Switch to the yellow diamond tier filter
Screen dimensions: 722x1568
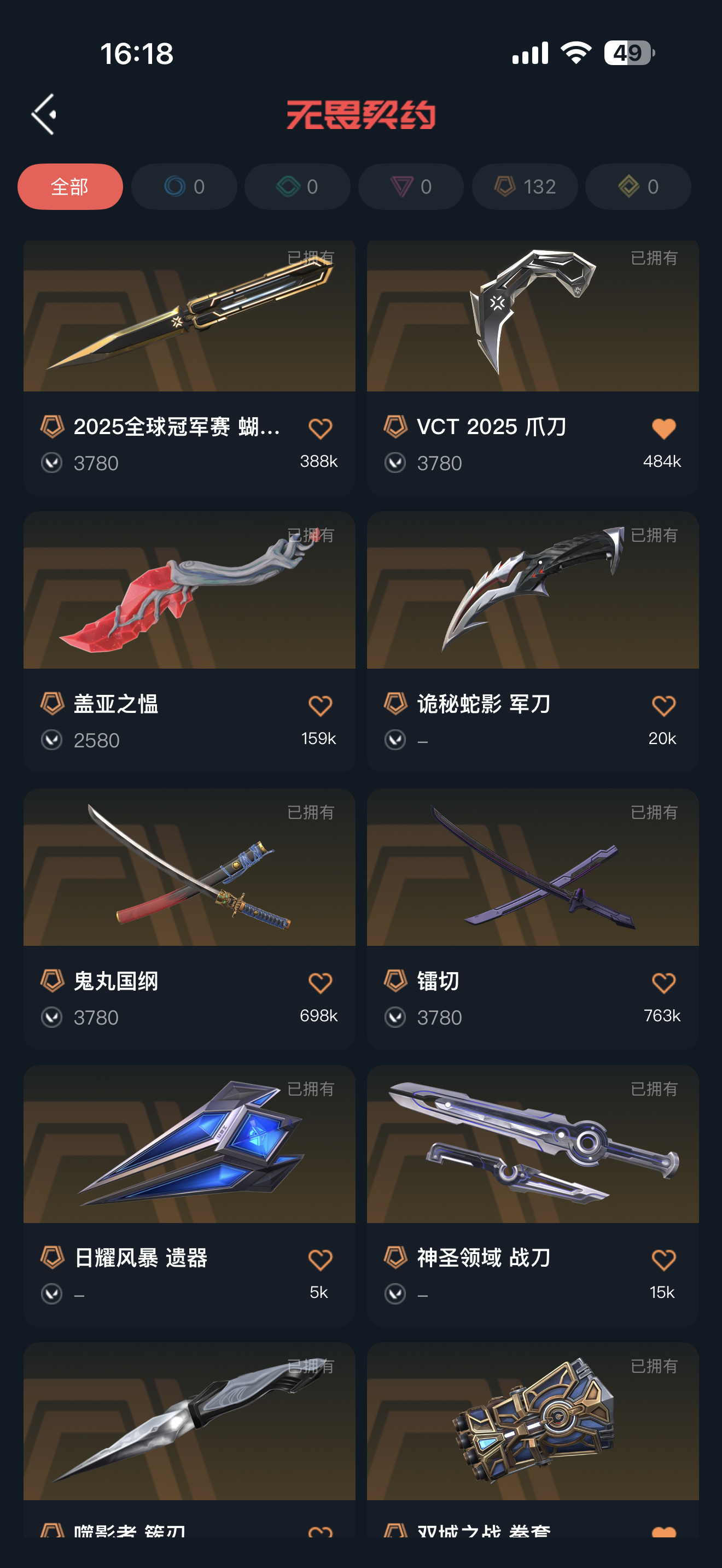tap(638, 186)
